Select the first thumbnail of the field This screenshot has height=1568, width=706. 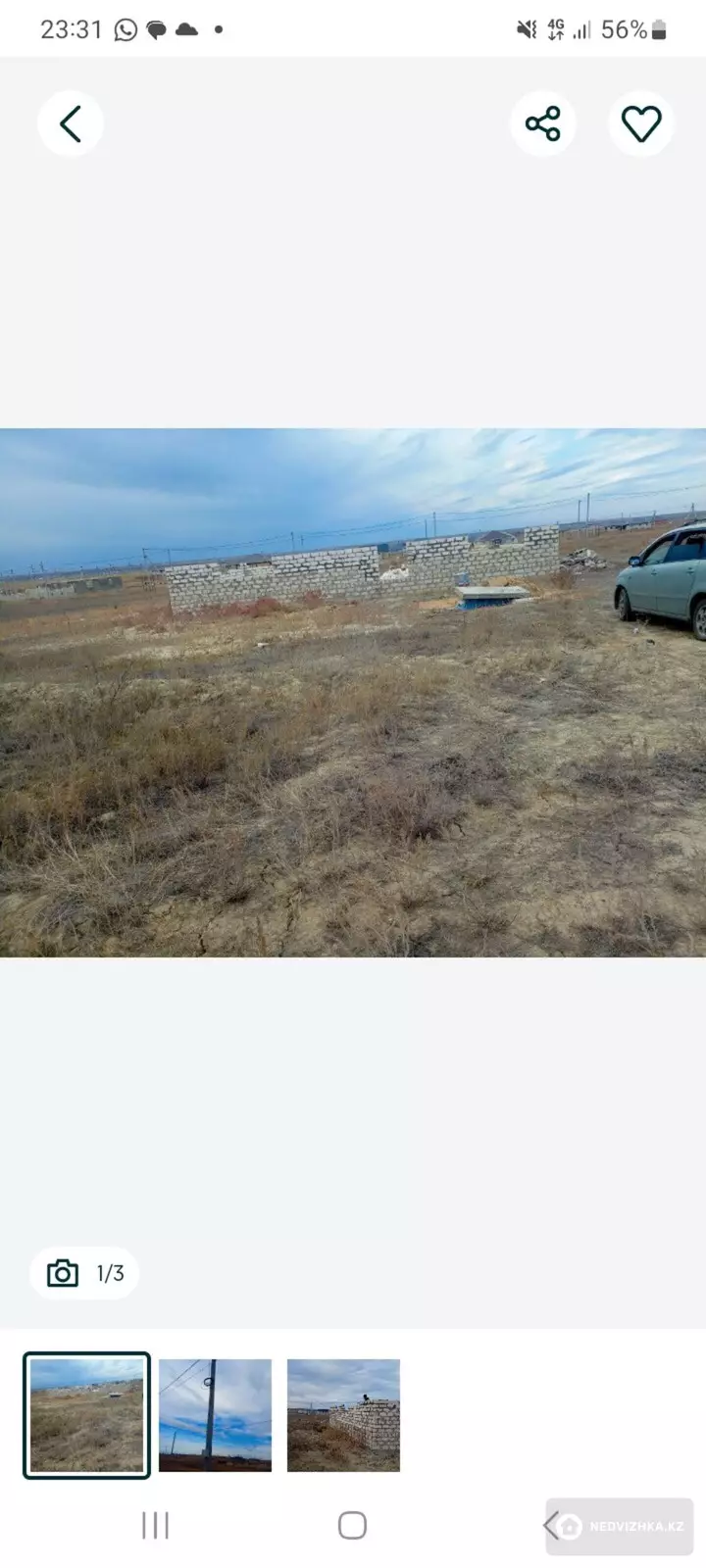point(87,1414)
